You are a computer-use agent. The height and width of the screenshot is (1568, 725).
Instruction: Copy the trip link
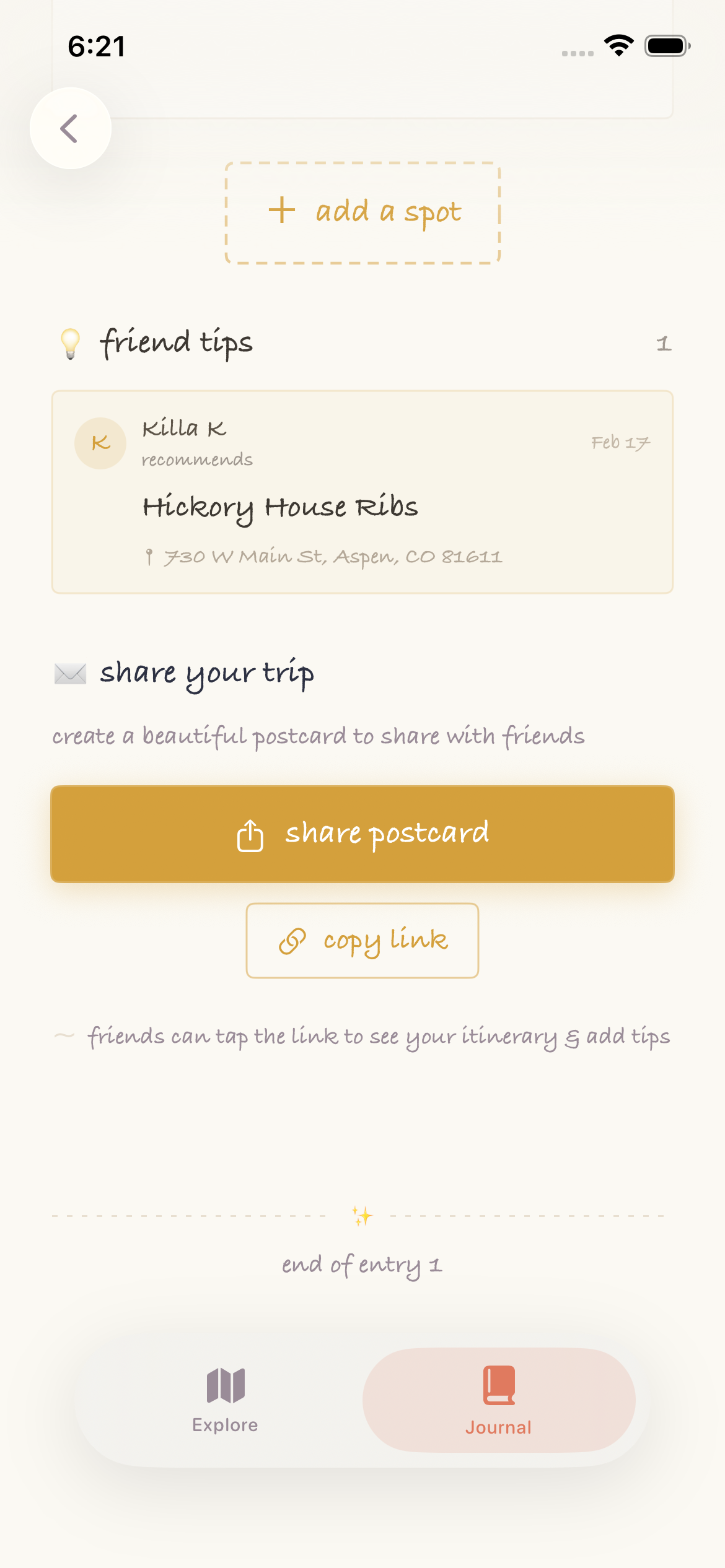tap(362, 941)
